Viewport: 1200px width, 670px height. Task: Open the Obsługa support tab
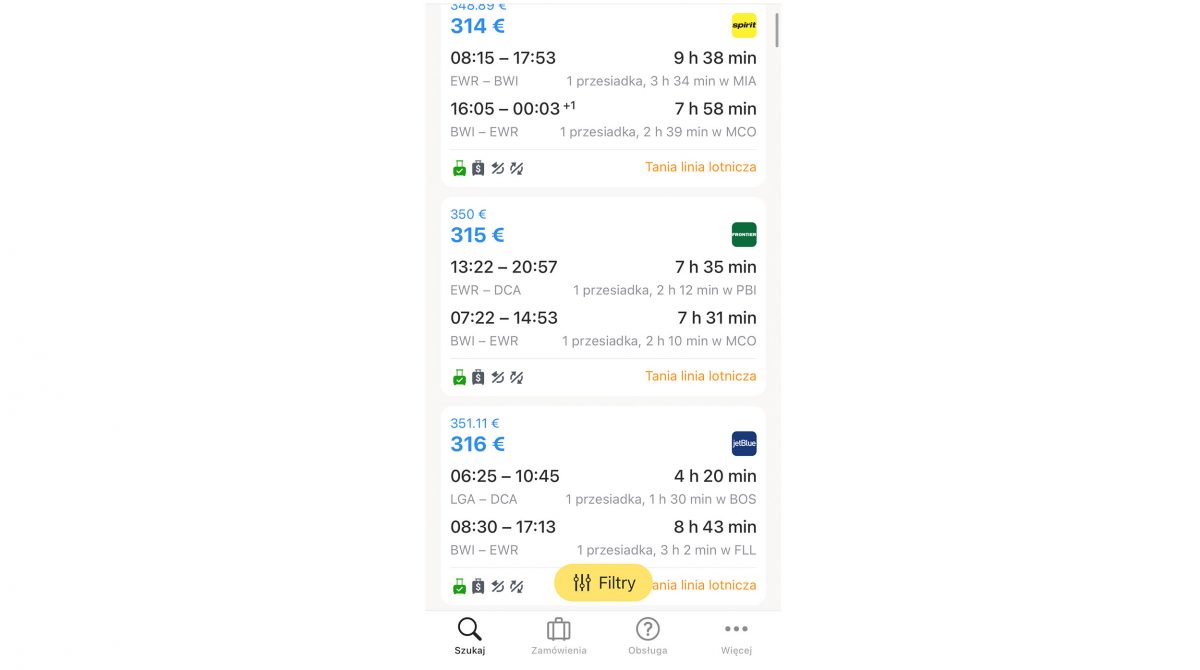point(647,636)
